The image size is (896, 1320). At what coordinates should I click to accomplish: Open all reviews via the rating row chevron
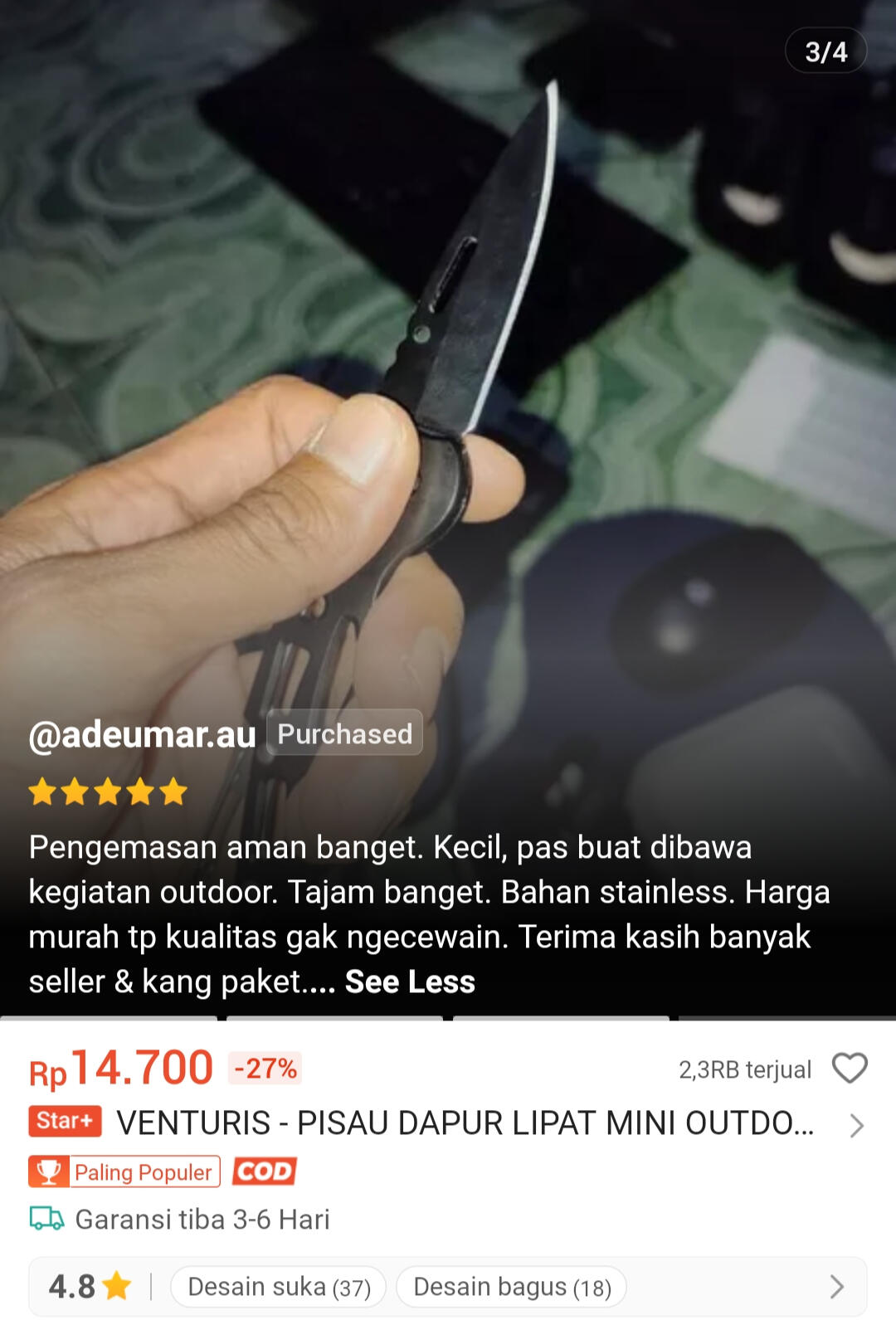pyautogui.click(x=836, y=1287)
